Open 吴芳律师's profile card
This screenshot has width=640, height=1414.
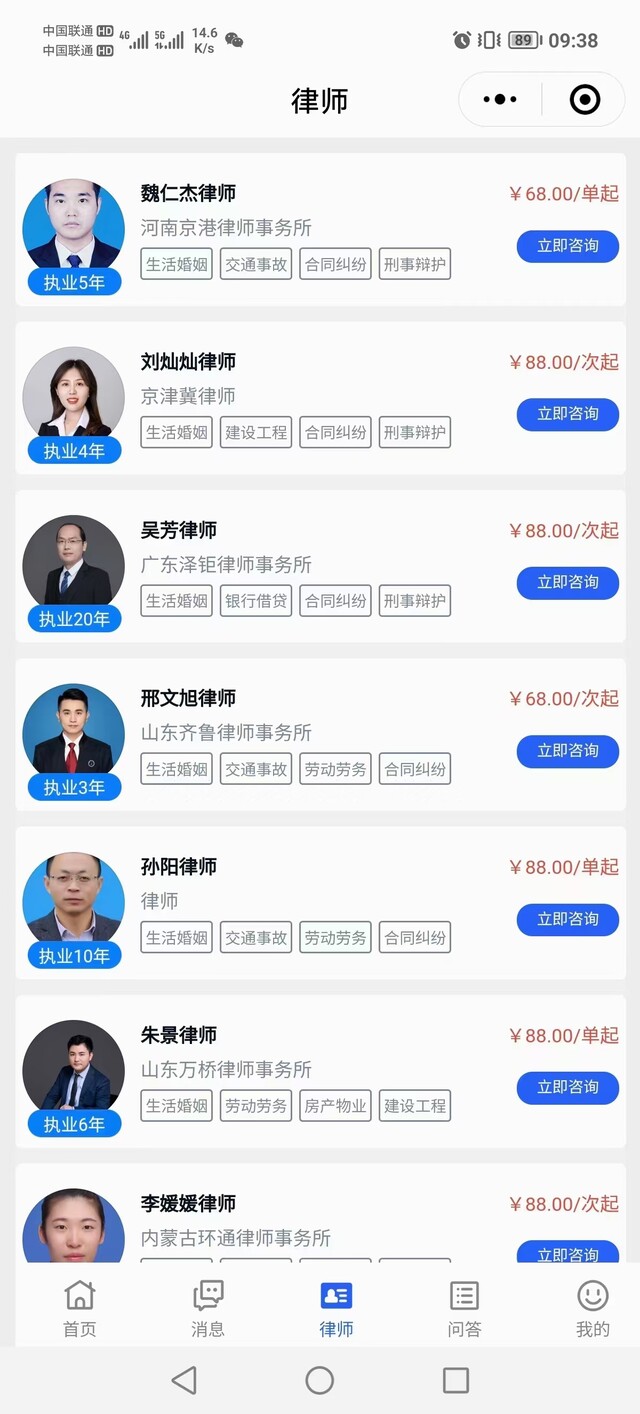[x=178, y=530]
